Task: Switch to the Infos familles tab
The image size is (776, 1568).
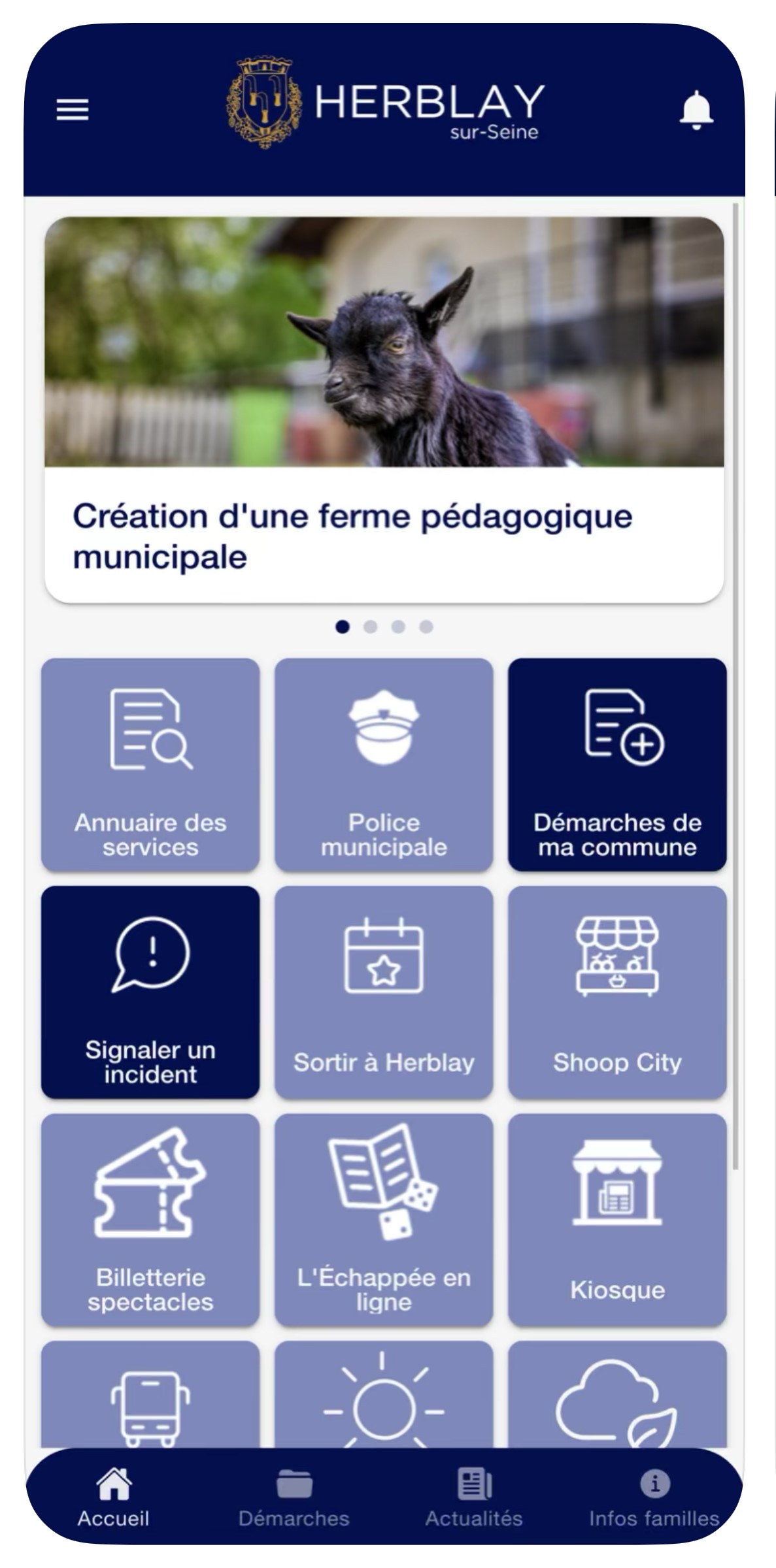Action: click(x=654, y=1497)
